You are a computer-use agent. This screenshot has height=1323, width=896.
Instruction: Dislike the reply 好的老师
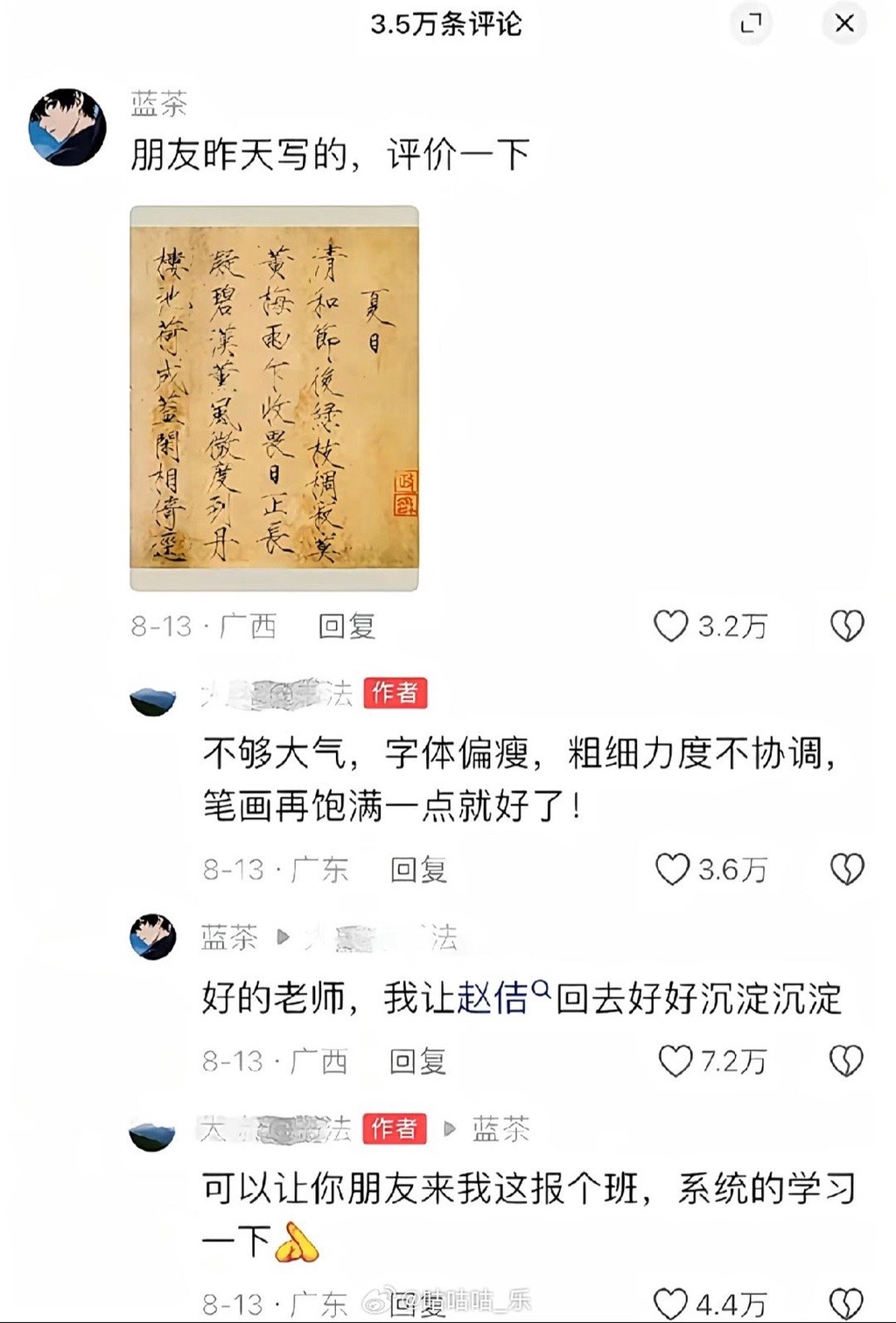(x=847, y=1060)
